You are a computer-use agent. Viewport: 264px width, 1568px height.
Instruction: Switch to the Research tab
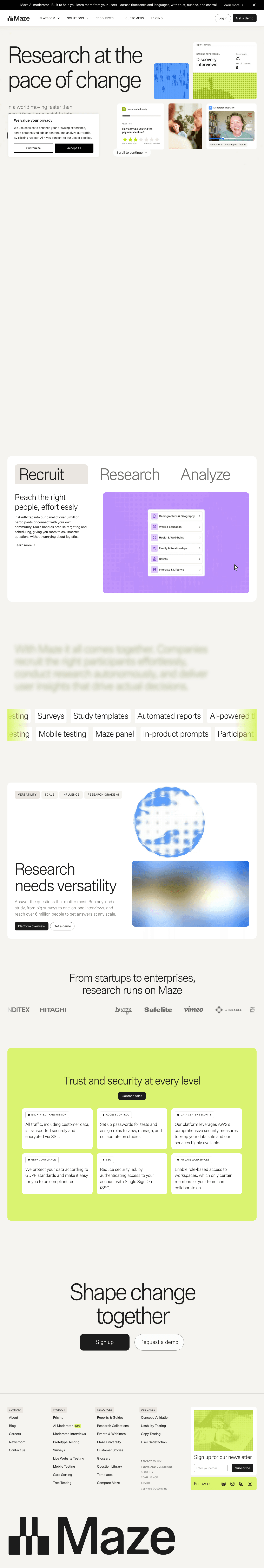click(x=130, y=475)
